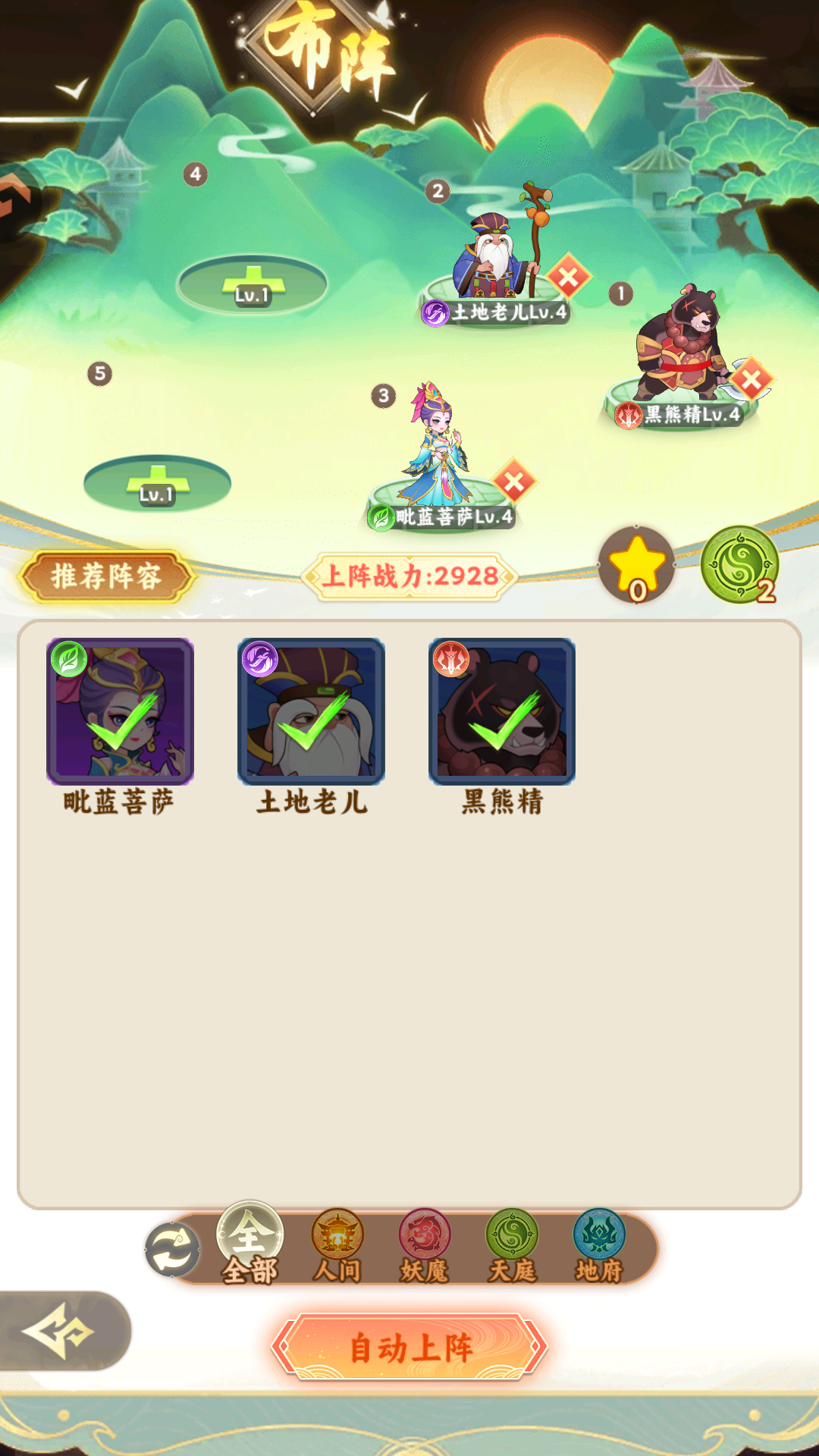Remove 土地老儿 from the formation
Screen dimensions: 819x1456
568,278
